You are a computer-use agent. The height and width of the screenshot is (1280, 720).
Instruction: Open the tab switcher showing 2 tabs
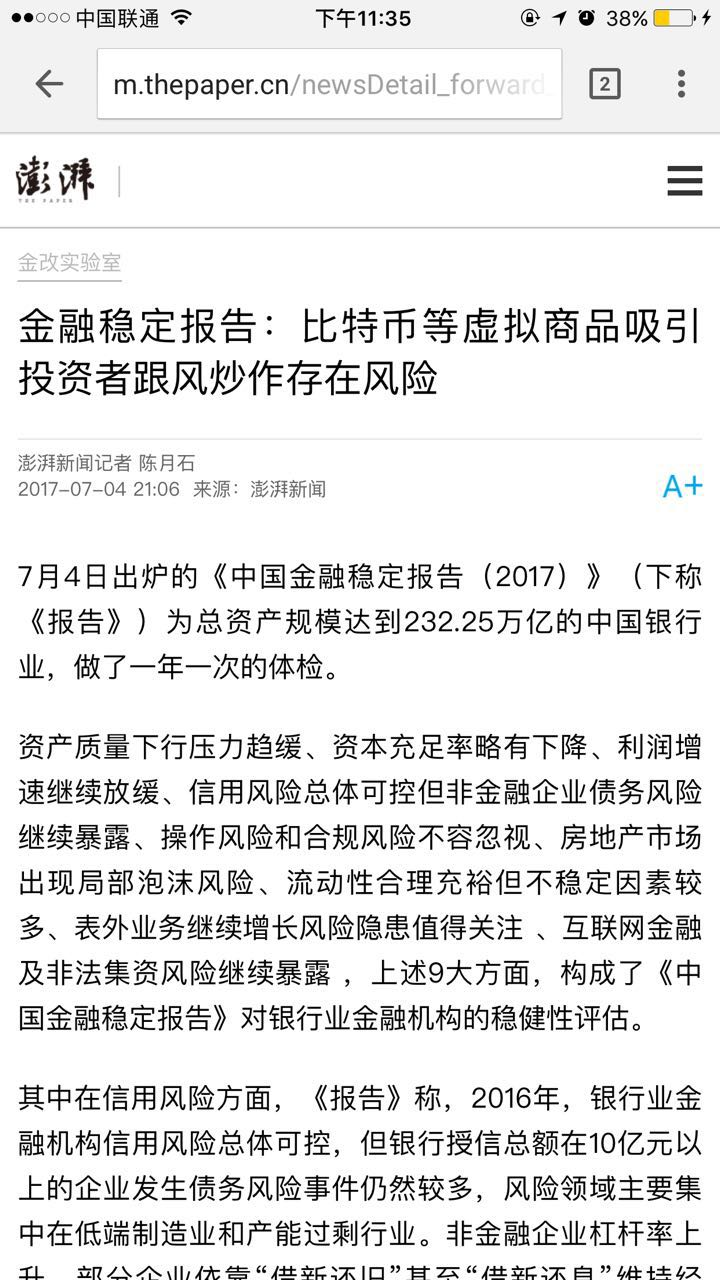[x=604, y=84]
